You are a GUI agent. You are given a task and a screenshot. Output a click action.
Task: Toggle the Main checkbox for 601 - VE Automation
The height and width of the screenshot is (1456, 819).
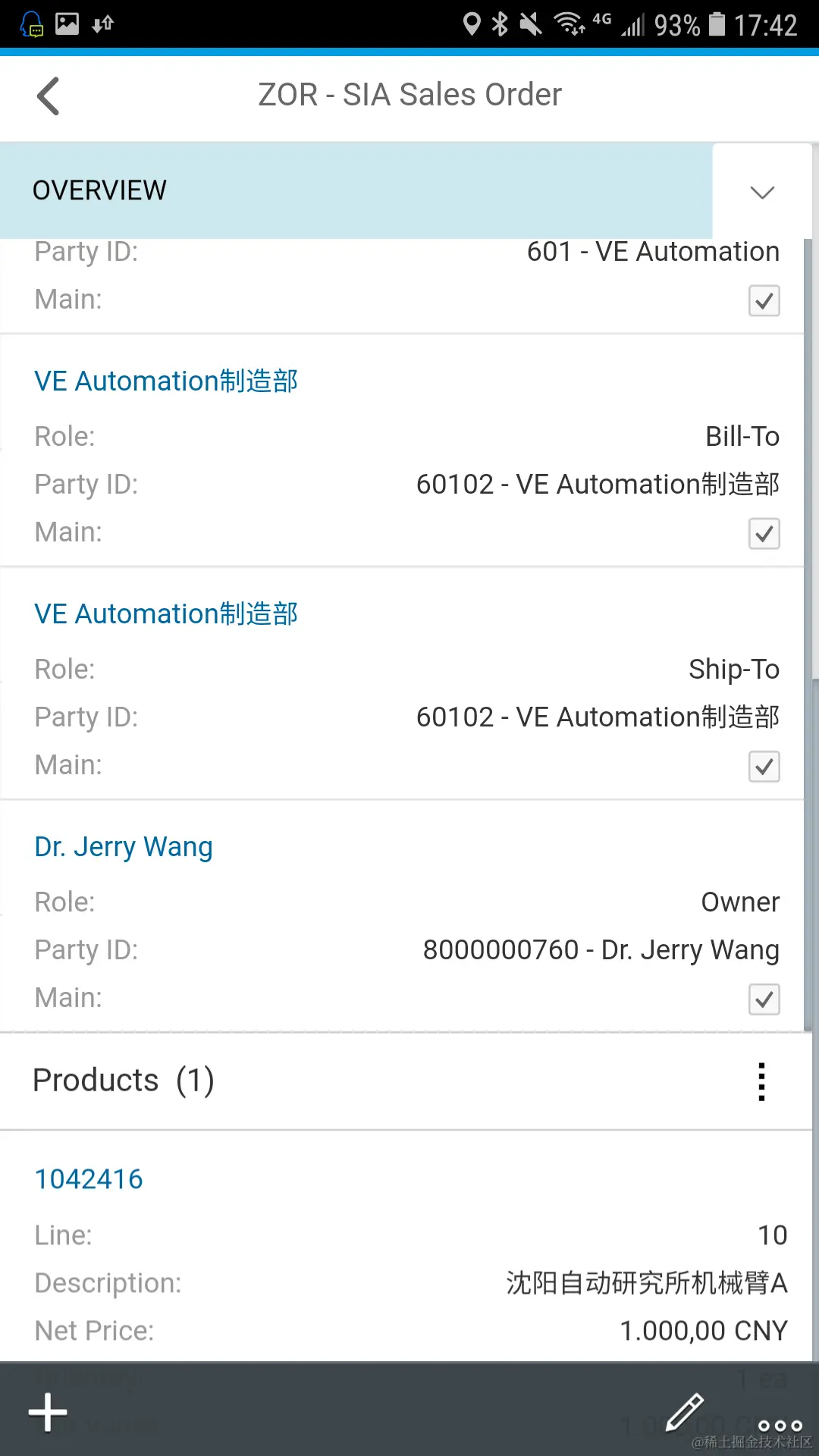pos(764,300)
